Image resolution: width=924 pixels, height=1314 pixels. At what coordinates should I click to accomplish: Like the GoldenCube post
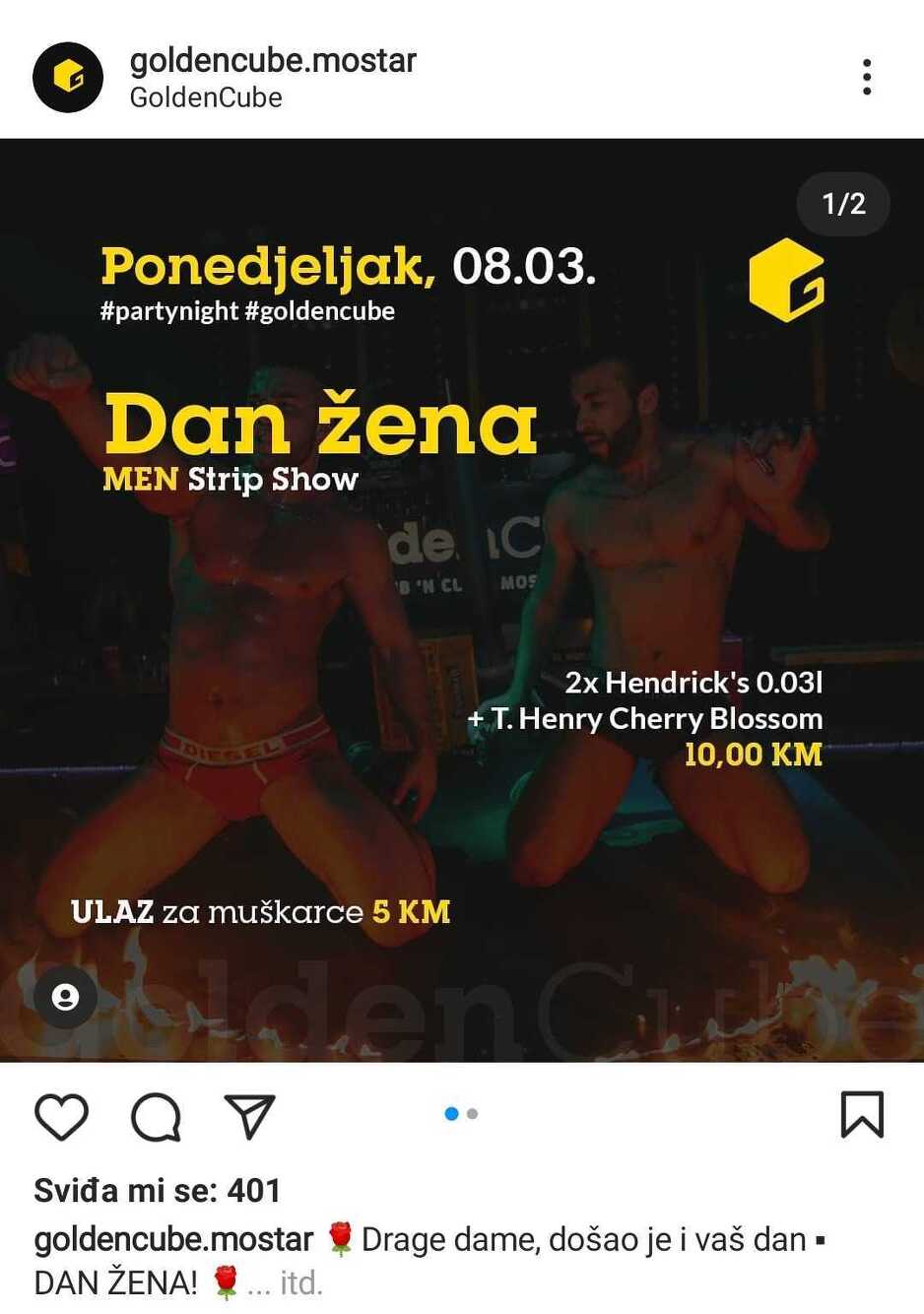(61, 1116)
